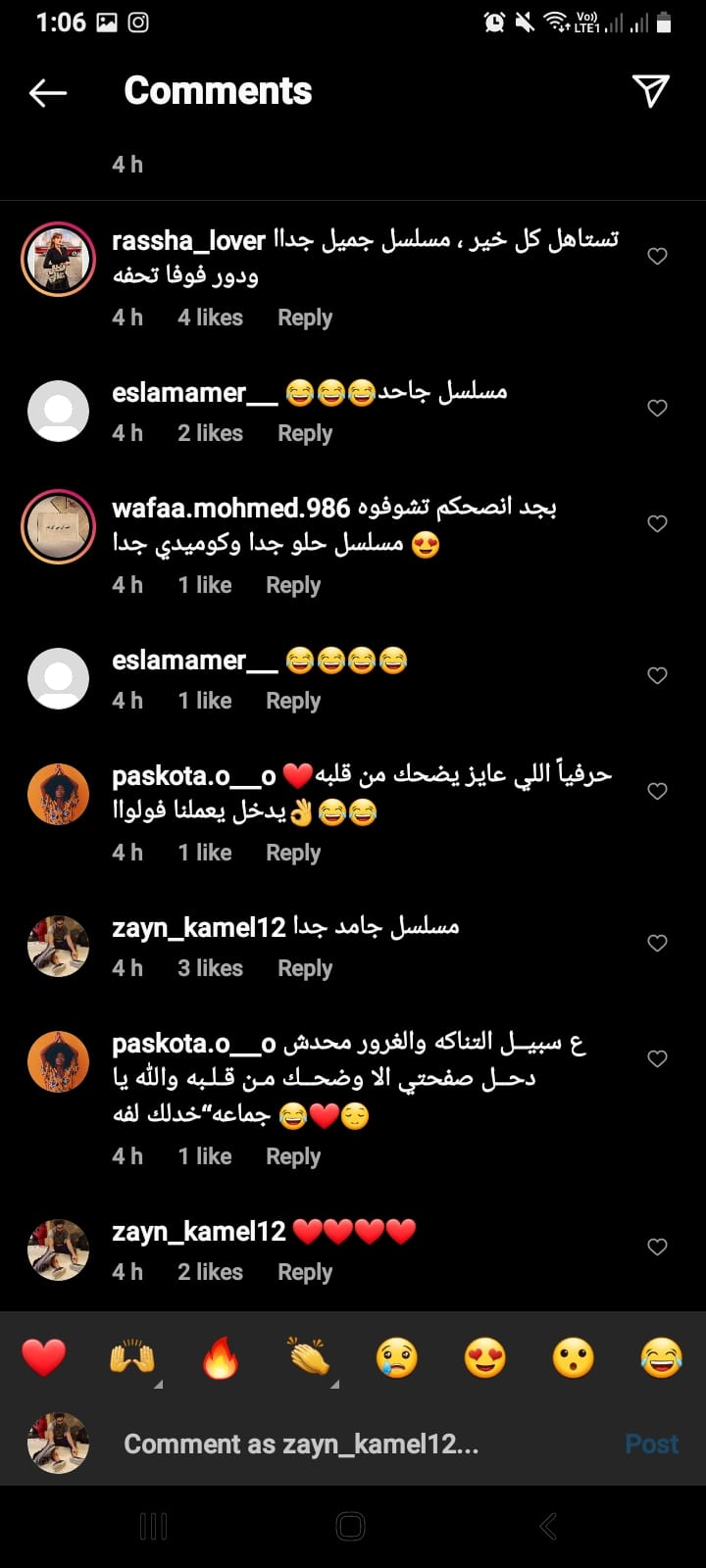The height and width of the screenshot is (1568, 706).
Task: Go back from the Comments screen
Action: point(47,92)
